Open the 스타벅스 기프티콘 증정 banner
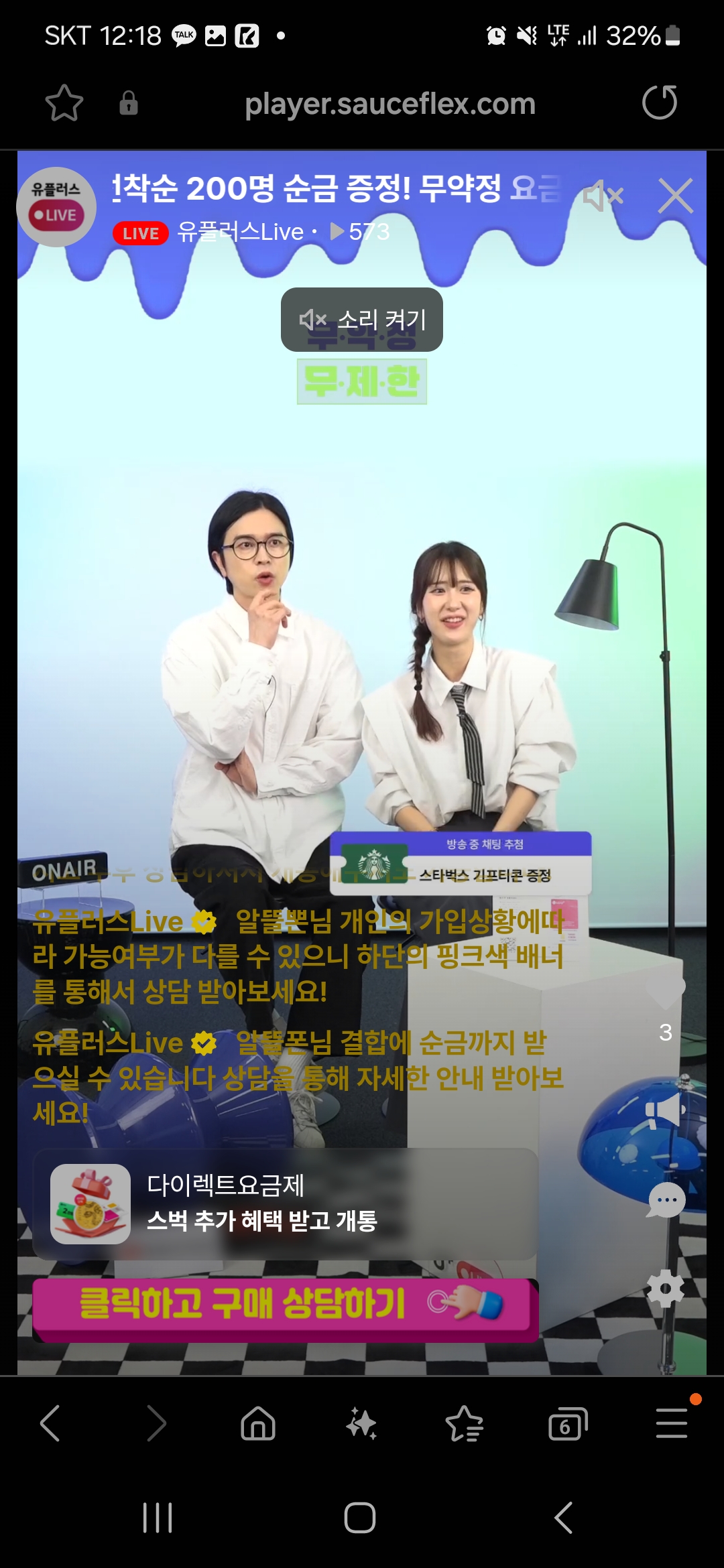Screen dimensions: 724x1568 pos(461,864)
